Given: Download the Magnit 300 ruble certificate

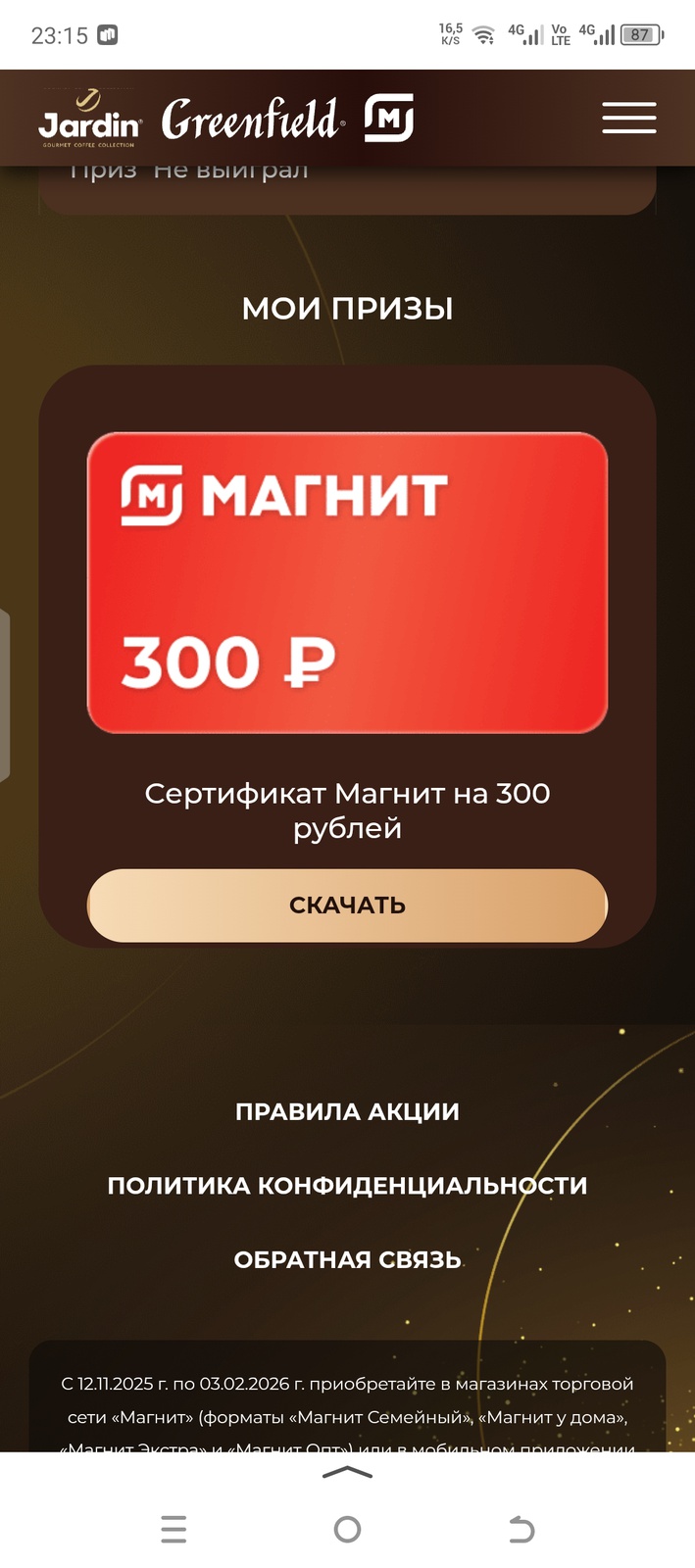Looking at the screenshot, I should coord(347,905).
